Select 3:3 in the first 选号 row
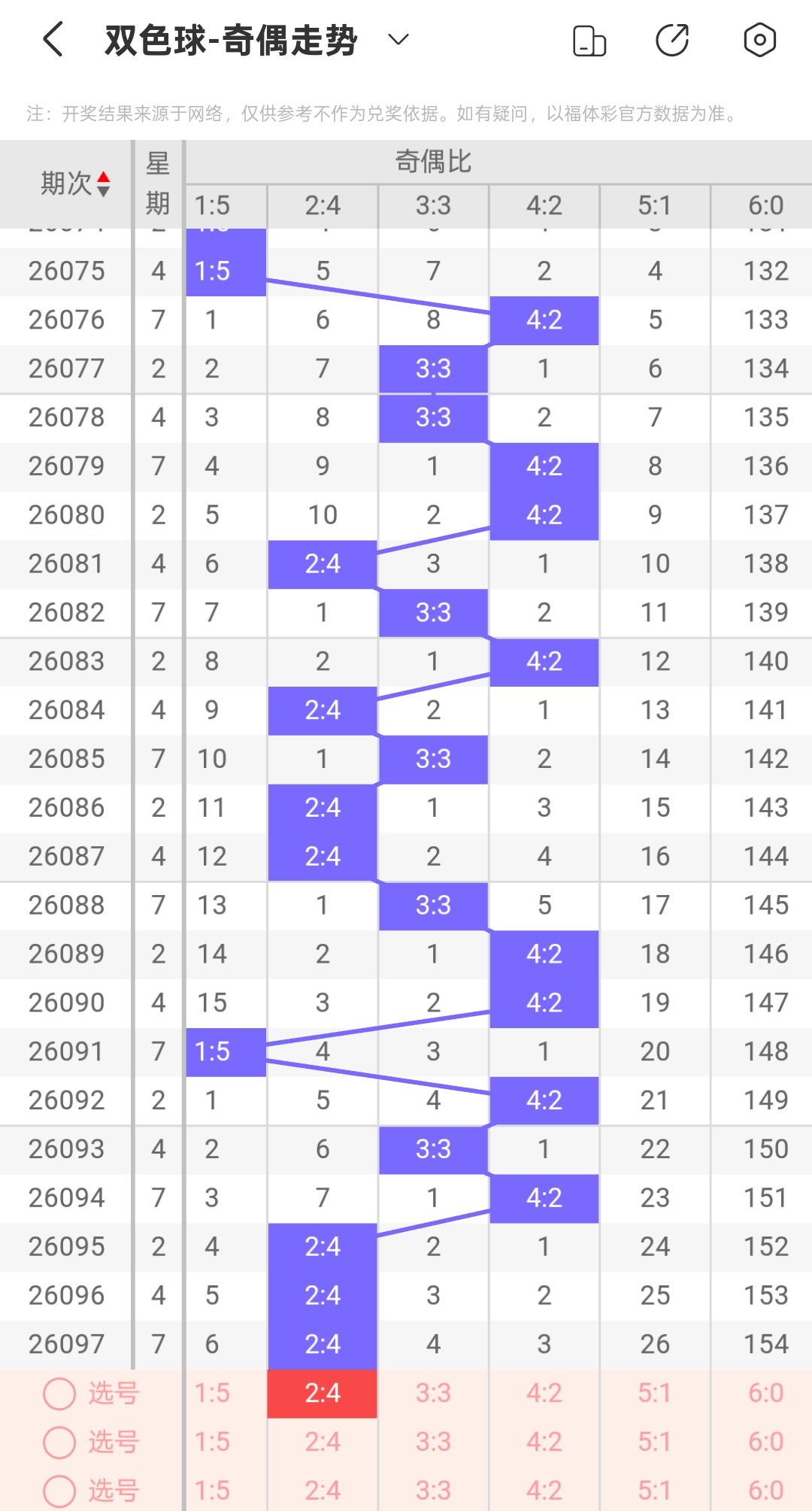812x1511 pixels. click(433, 1394)
